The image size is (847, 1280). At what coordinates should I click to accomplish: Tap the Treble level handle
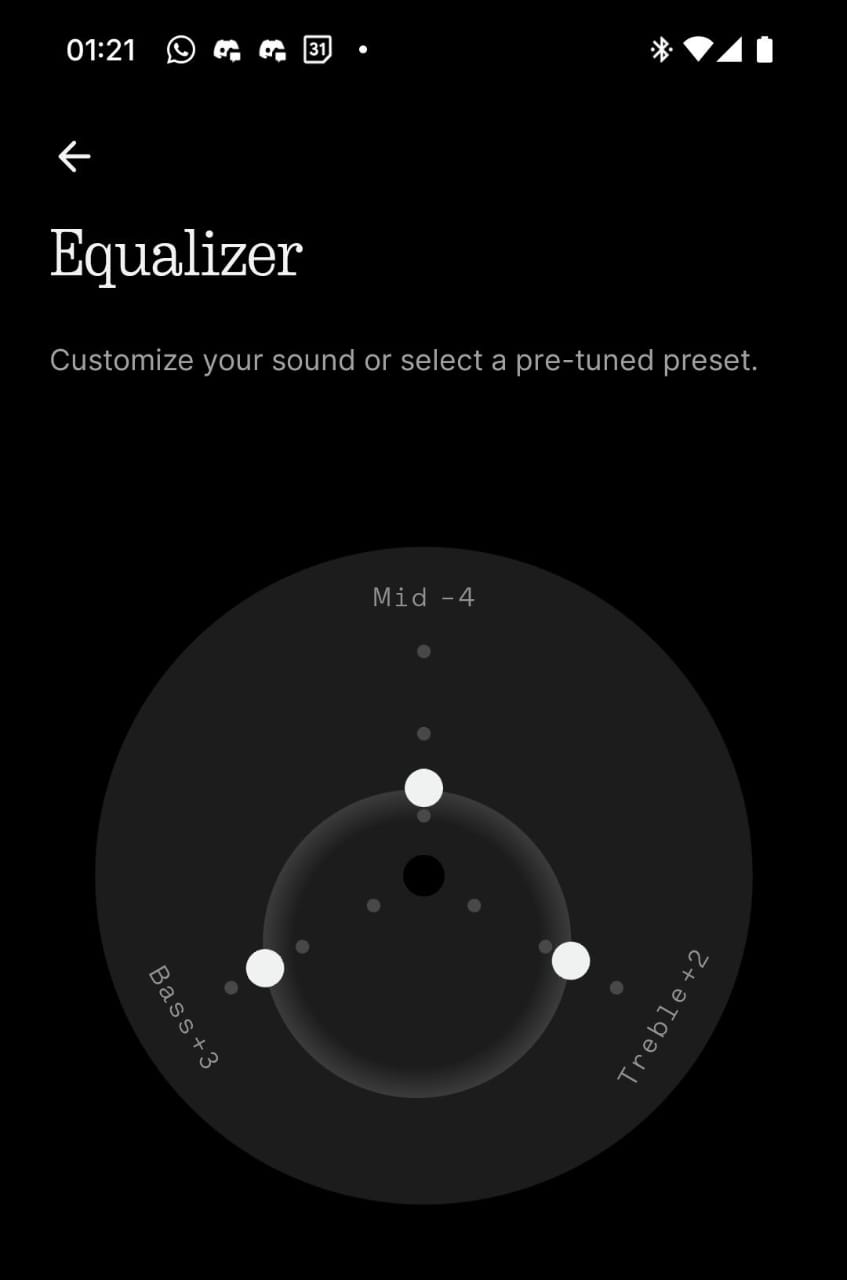point(571,961)
